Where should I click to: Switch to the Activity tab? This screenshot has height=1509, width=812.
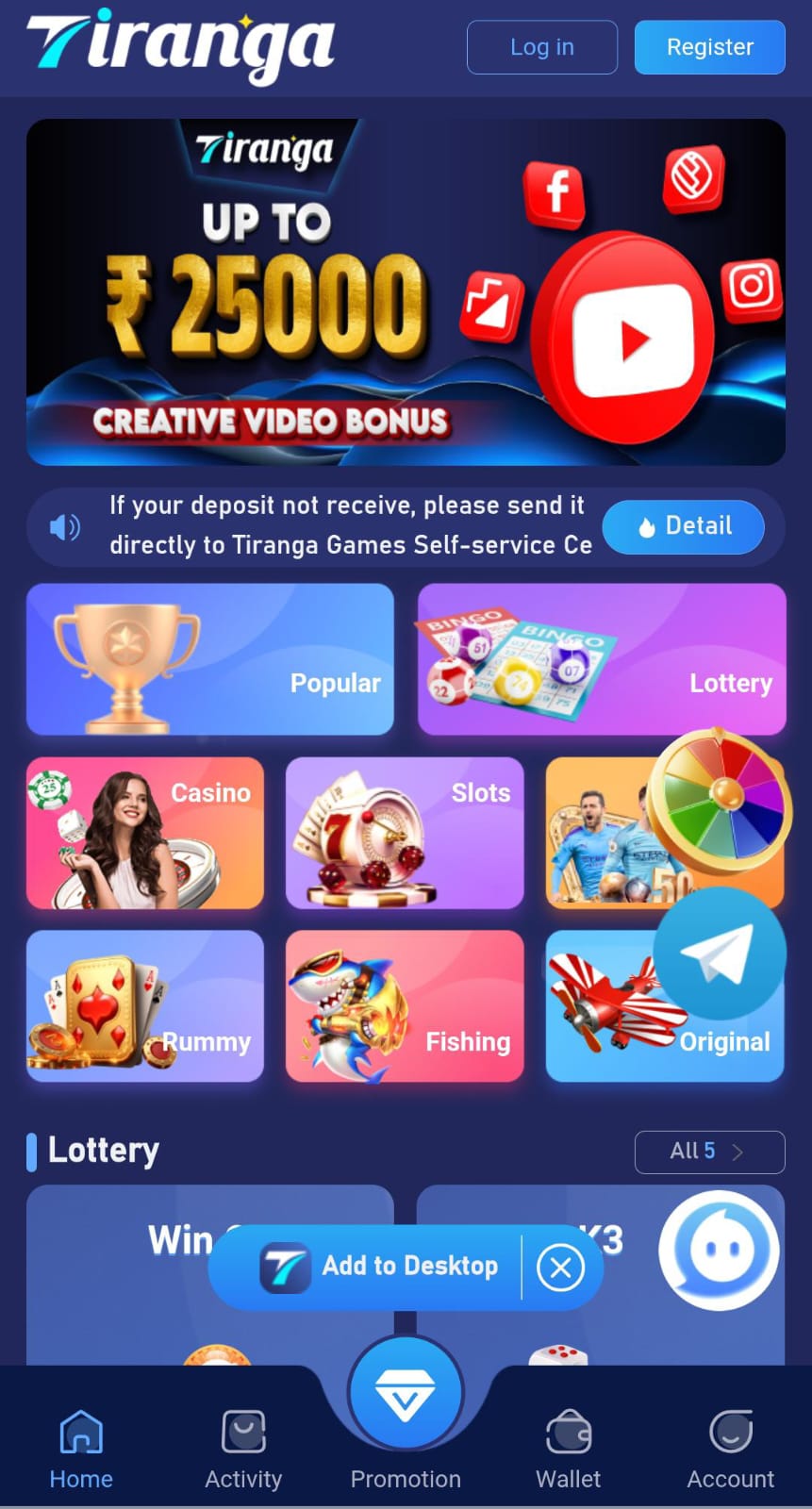243,1450
